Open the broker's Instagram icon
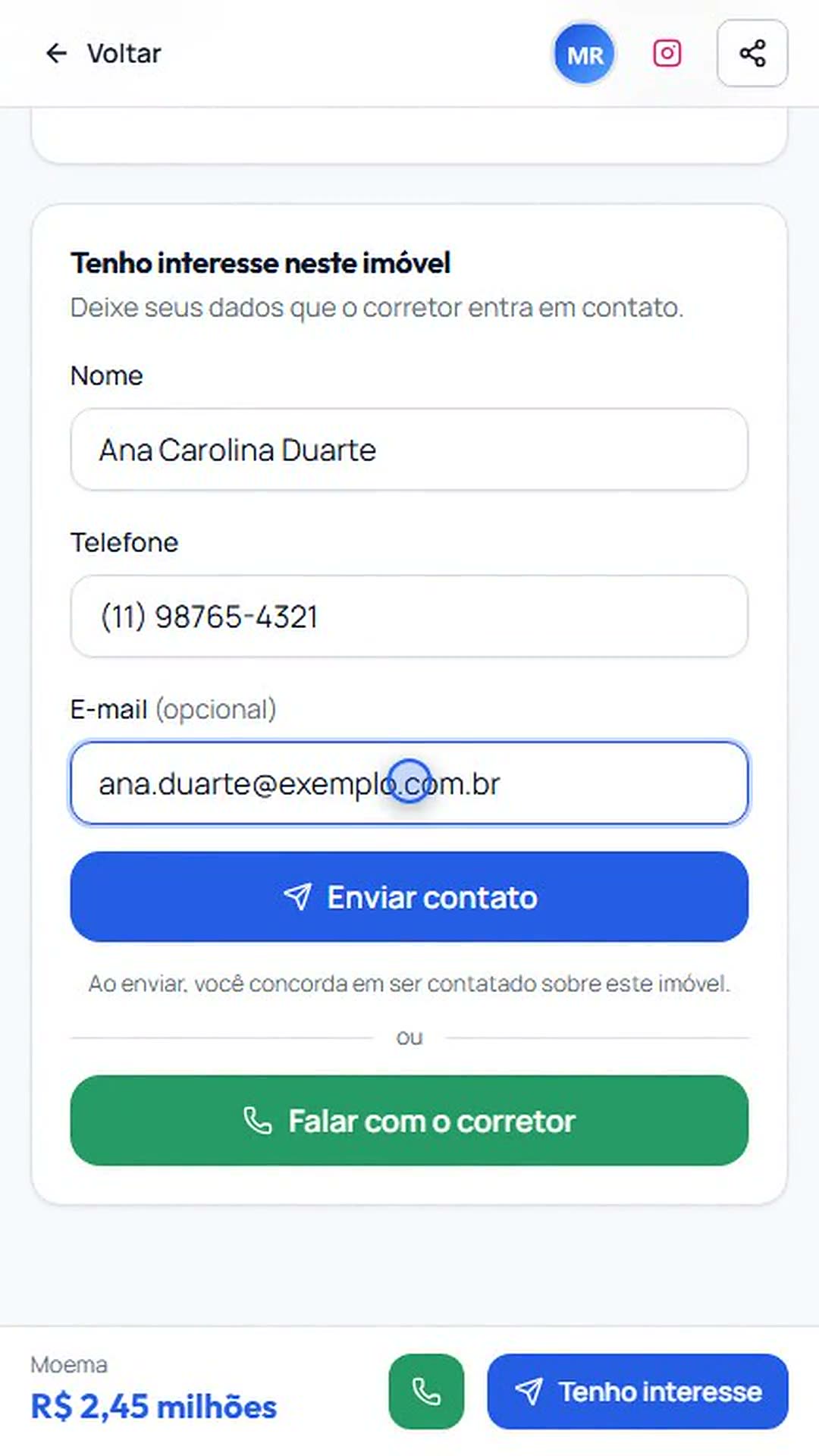This screenshot has width=819, height=1456. click(x=667, y=54)
